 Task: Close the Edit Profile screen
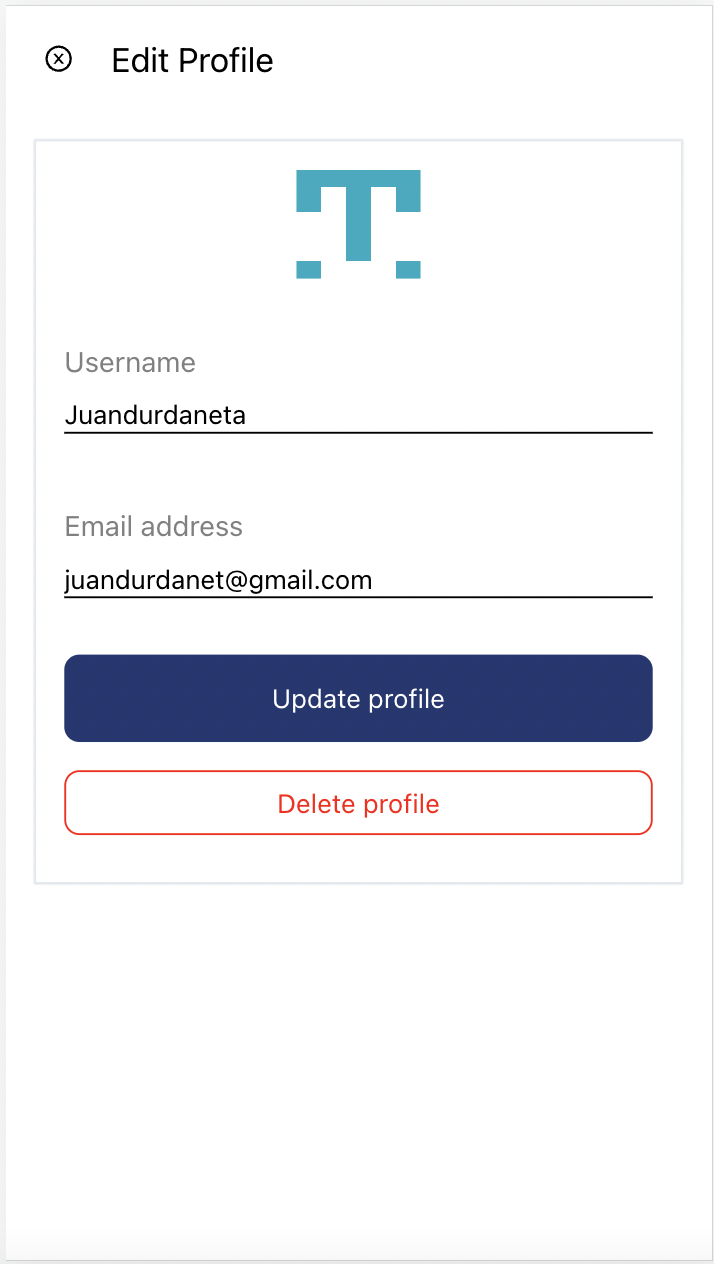click(x=59, y=60)
